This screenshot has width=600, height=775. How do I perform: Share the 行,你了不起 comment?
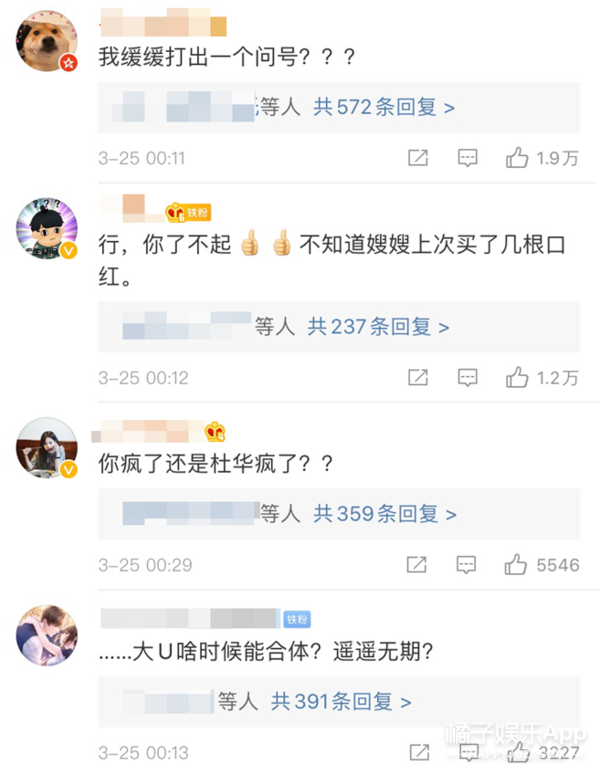pyautogui.click(x=417, y=377)
